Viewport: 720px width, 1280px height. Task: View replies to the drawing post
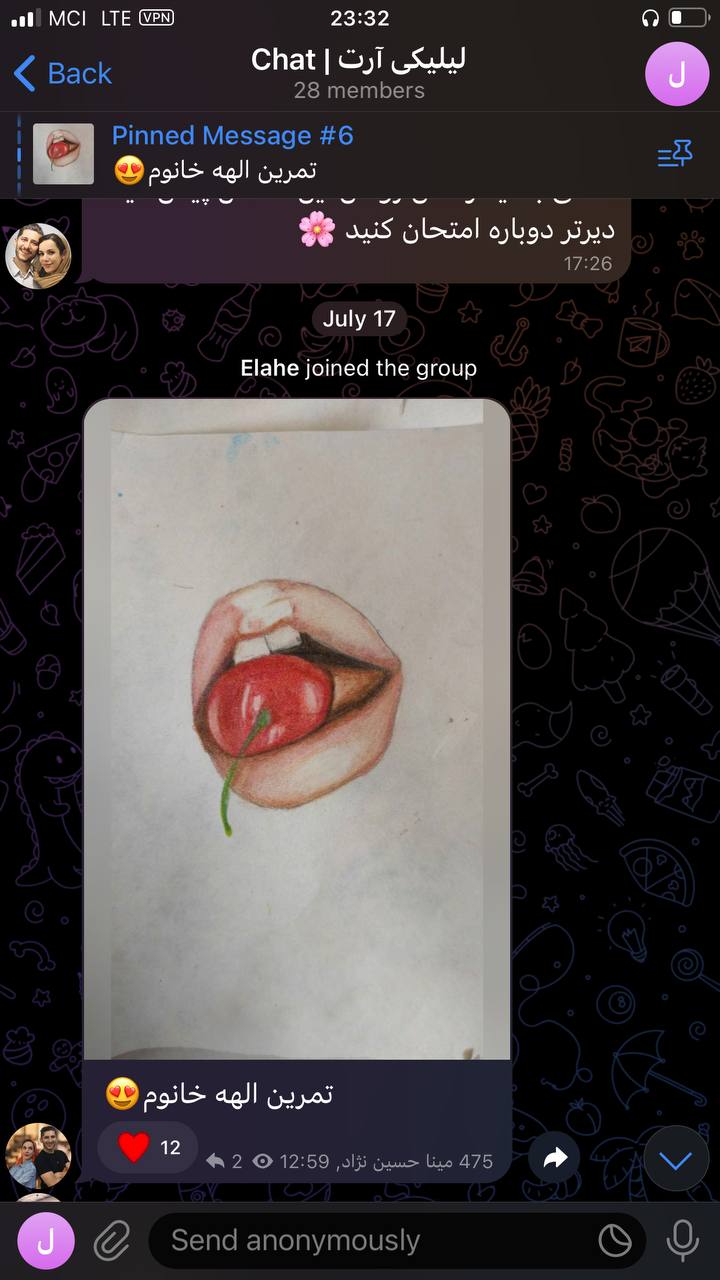coord(224,1162)
